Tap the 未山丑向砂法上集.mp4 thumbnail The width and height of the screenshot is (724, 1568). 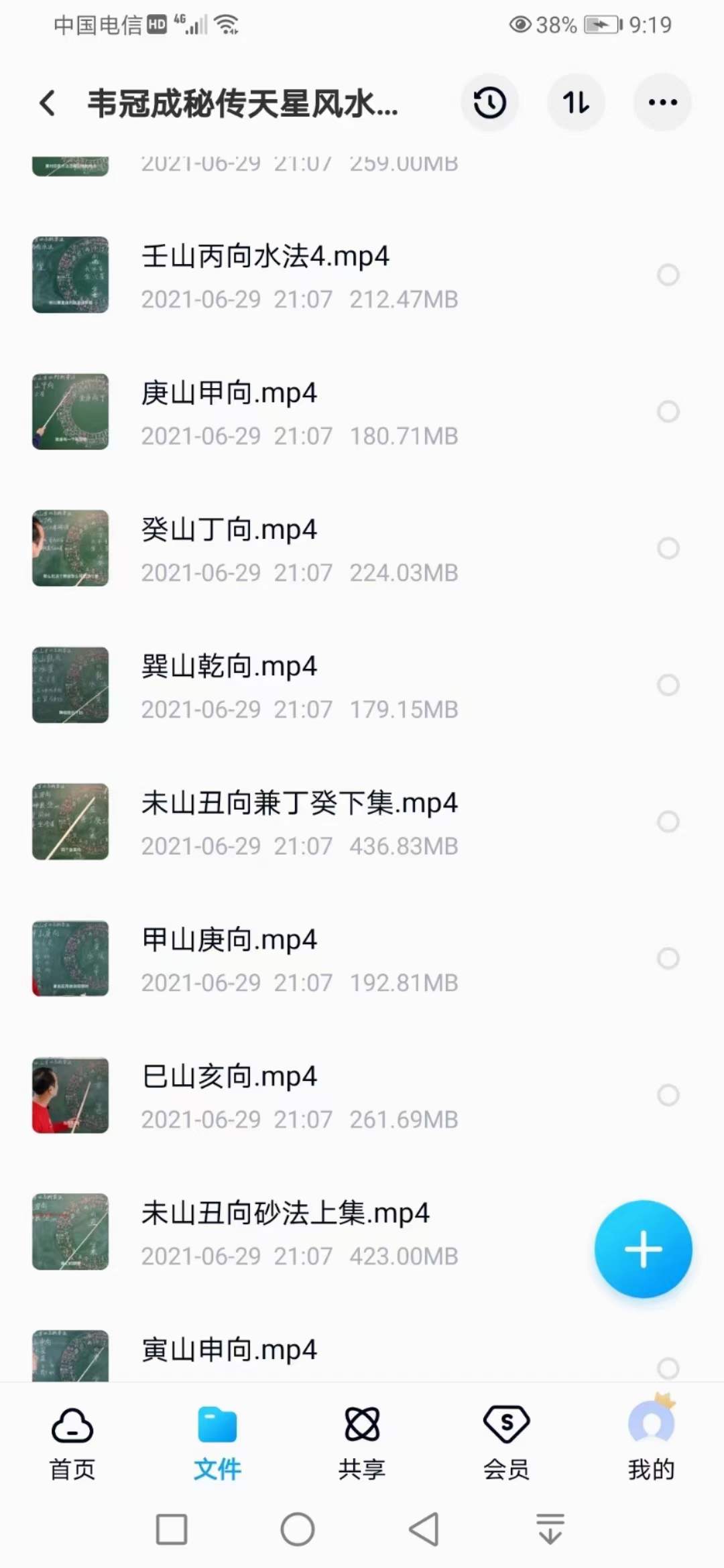tap(70, 1233)
